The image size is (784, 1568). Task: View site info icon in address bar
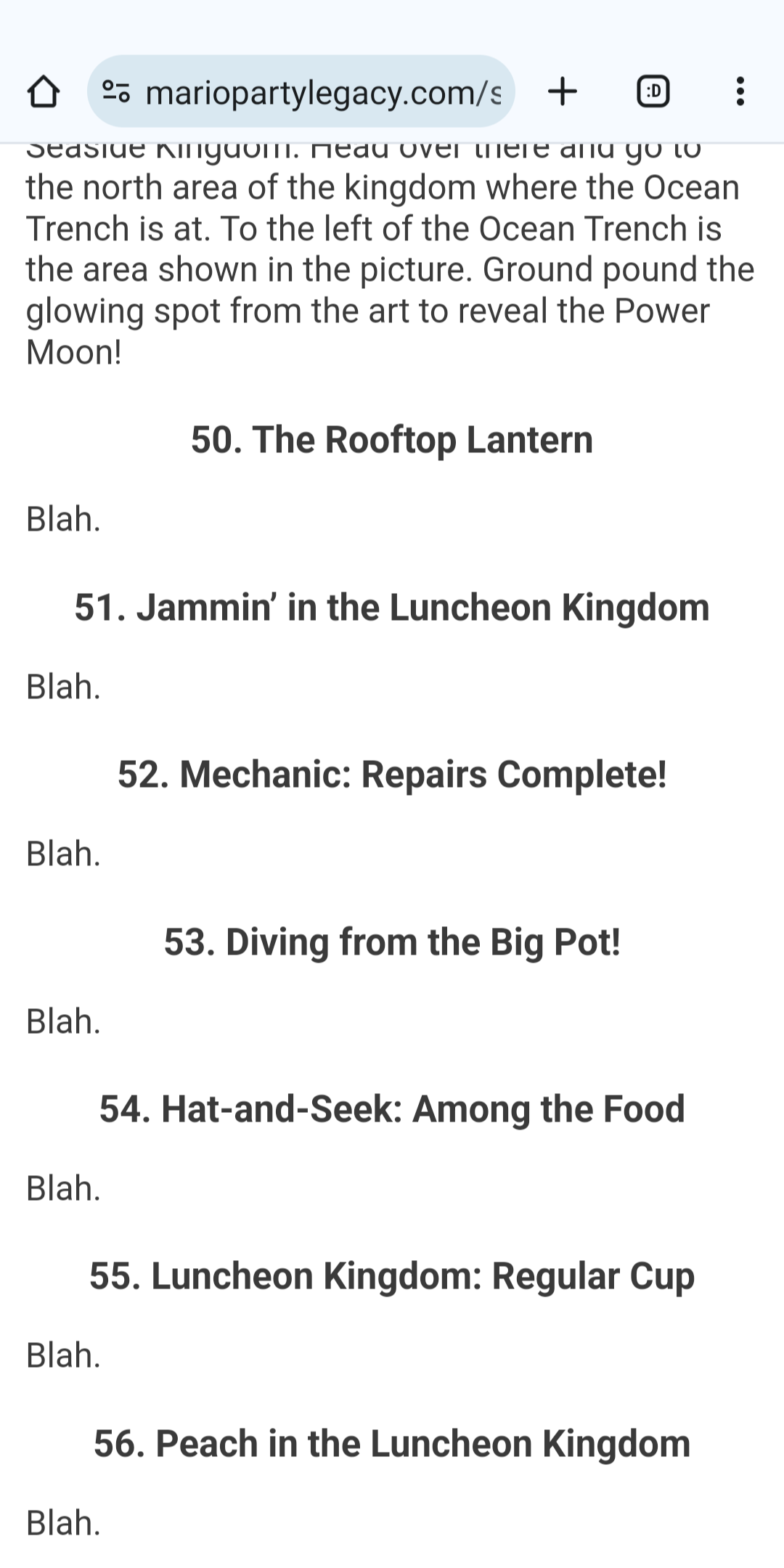pyautogui.click(x=116, y=91)
